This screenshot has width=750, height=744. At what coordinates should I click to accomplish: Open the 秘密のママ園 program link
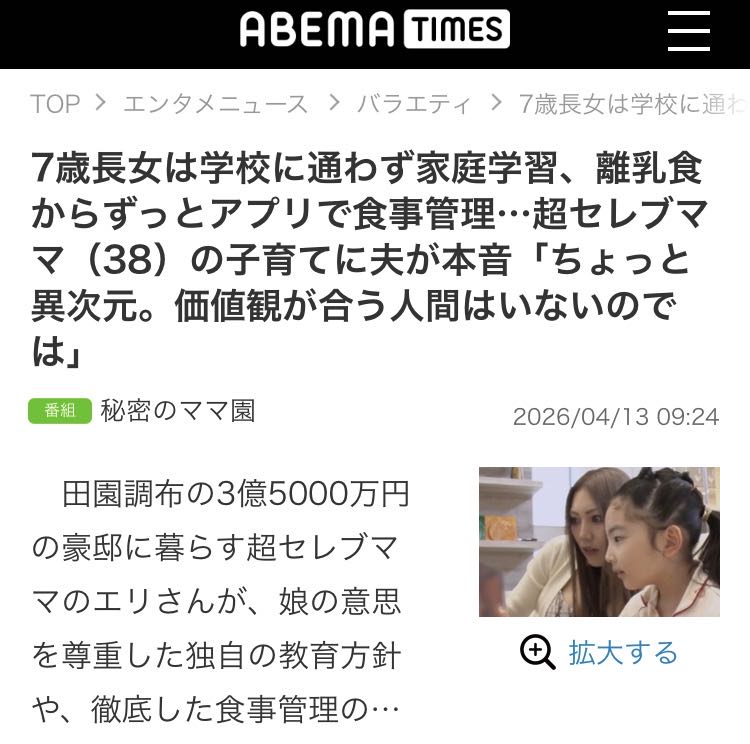(177, 410)
